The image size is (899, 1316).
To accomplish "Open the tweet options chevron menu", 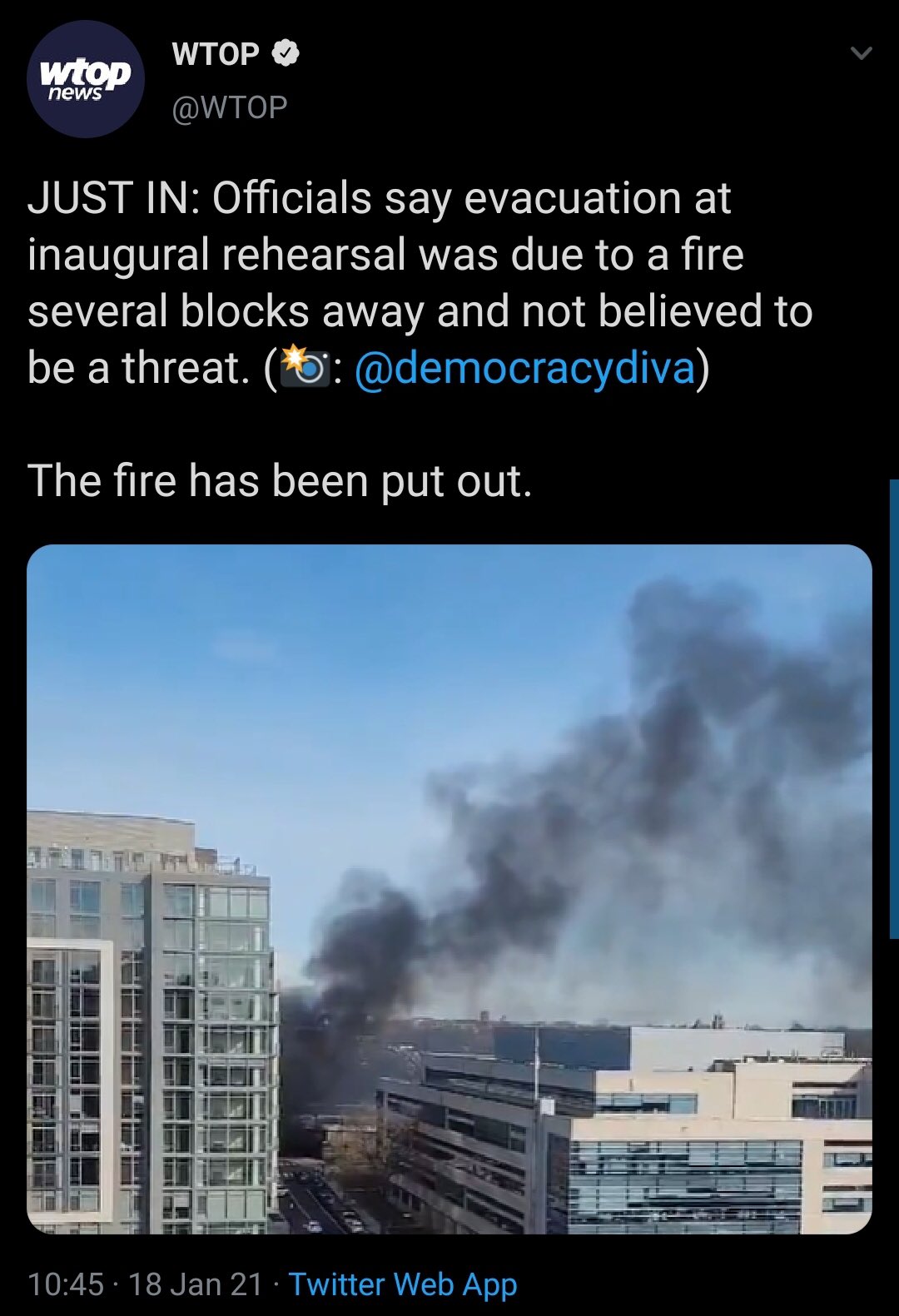I will (861, 54).
